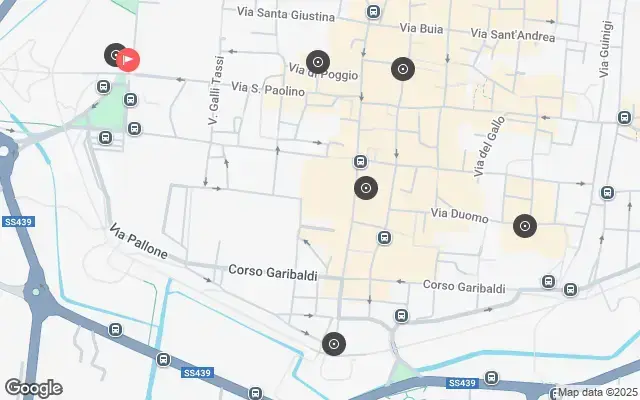Tap the marker just below Via Buia
Image resolution: width=640 pixels, height=400 pixels.
(402, 69)
